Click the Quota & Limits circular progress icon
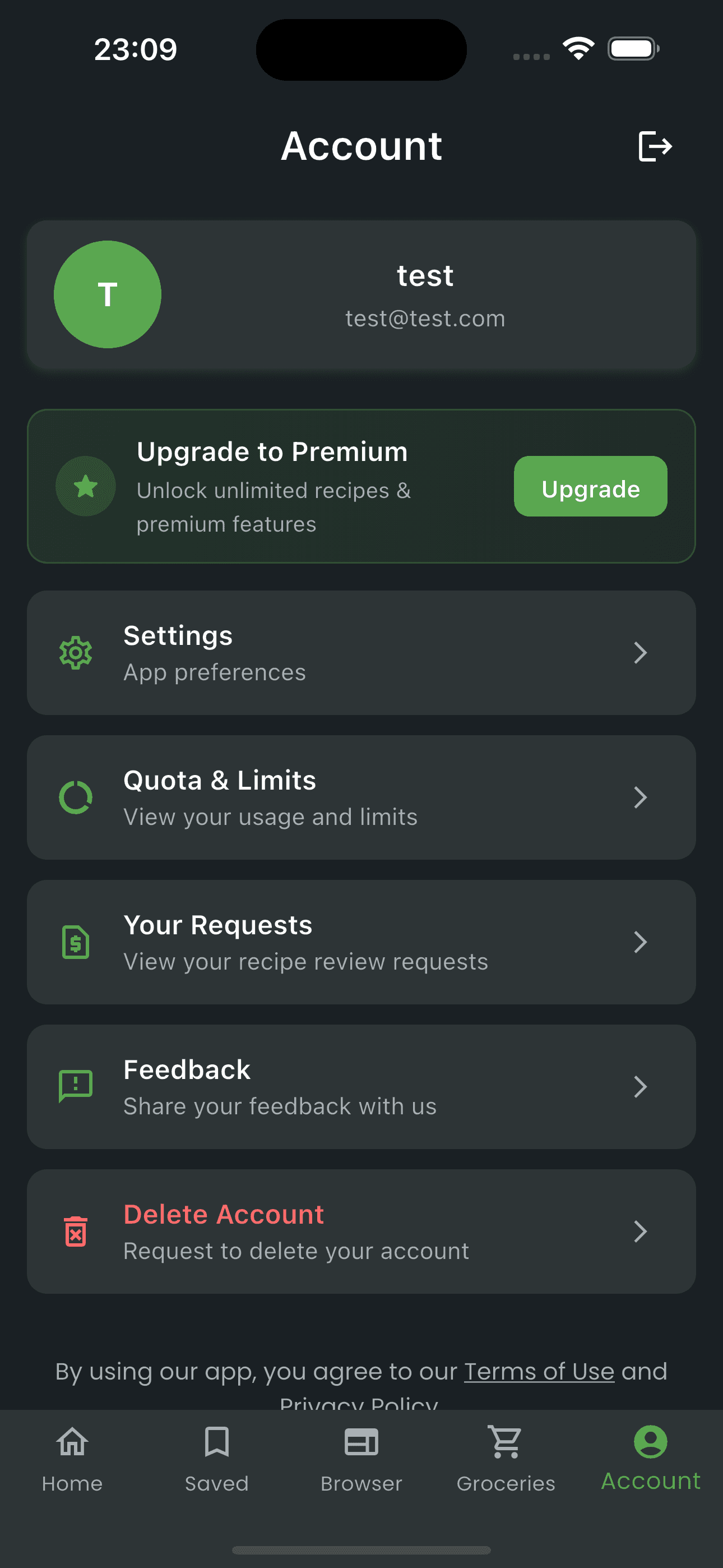Screen dimensions: 723x1568 coord(75,797)
